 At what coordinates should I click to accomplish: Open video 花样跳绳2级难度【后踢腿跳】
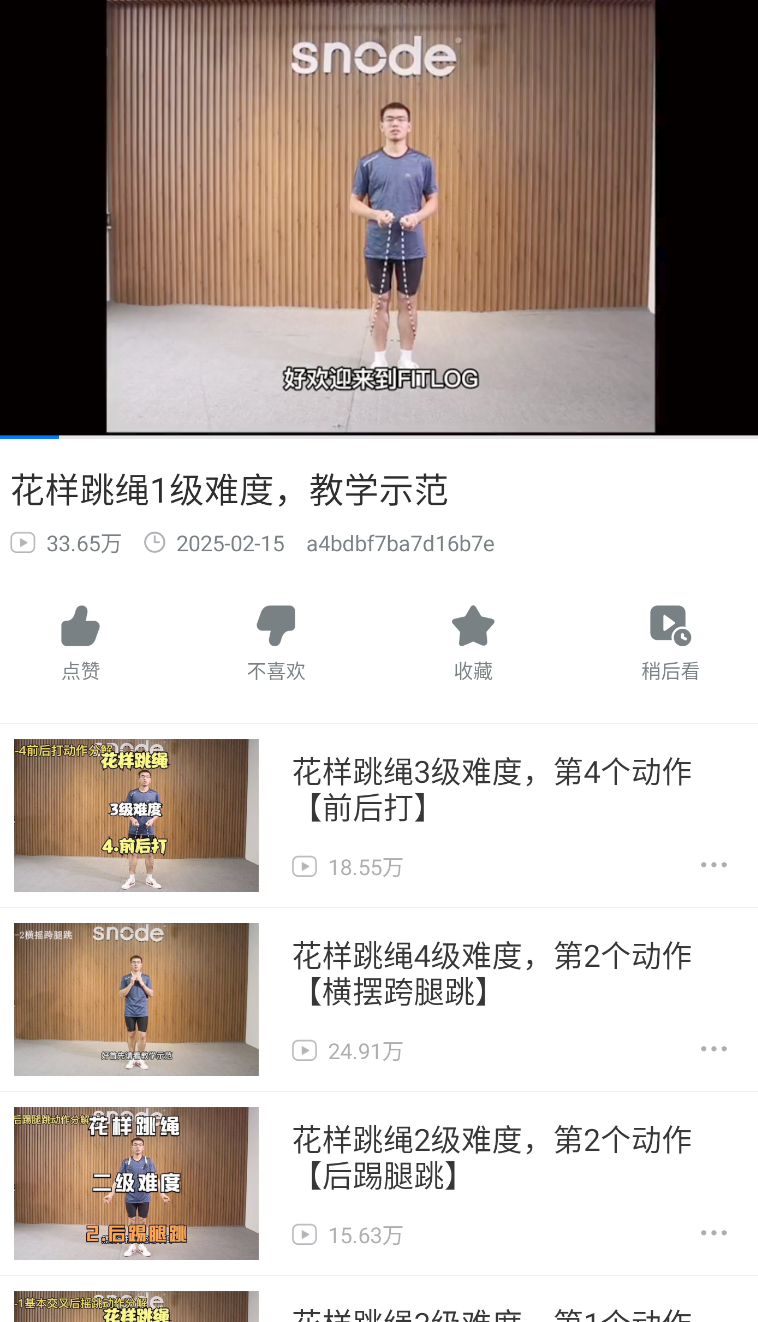coord(491,1157)
